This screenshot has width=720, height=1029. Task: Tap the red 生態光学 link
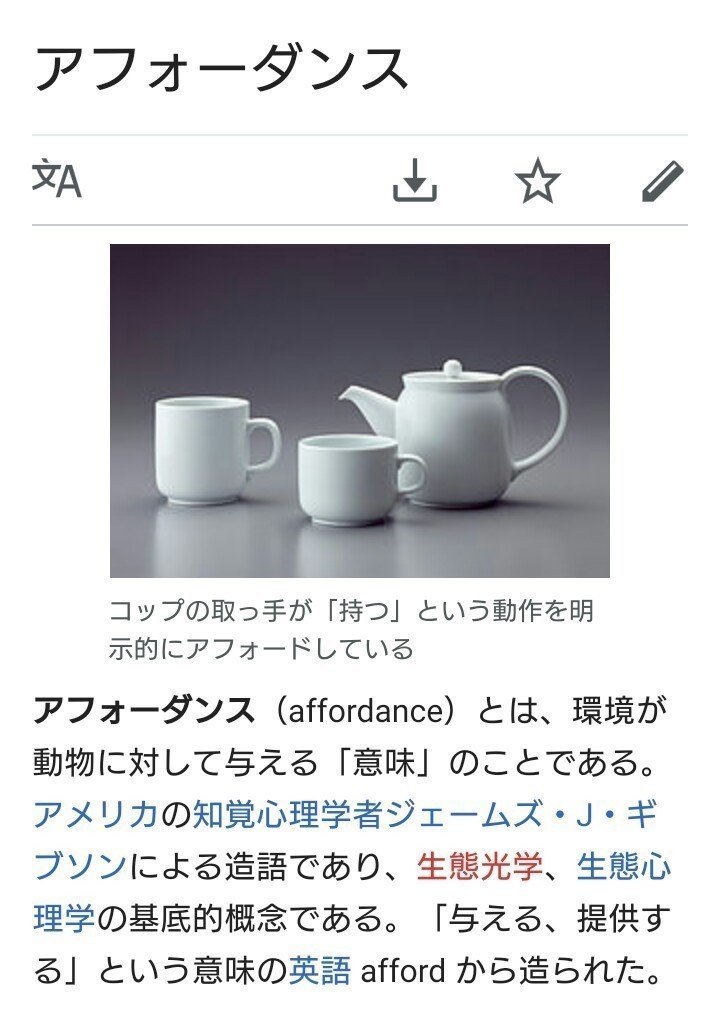479,866
